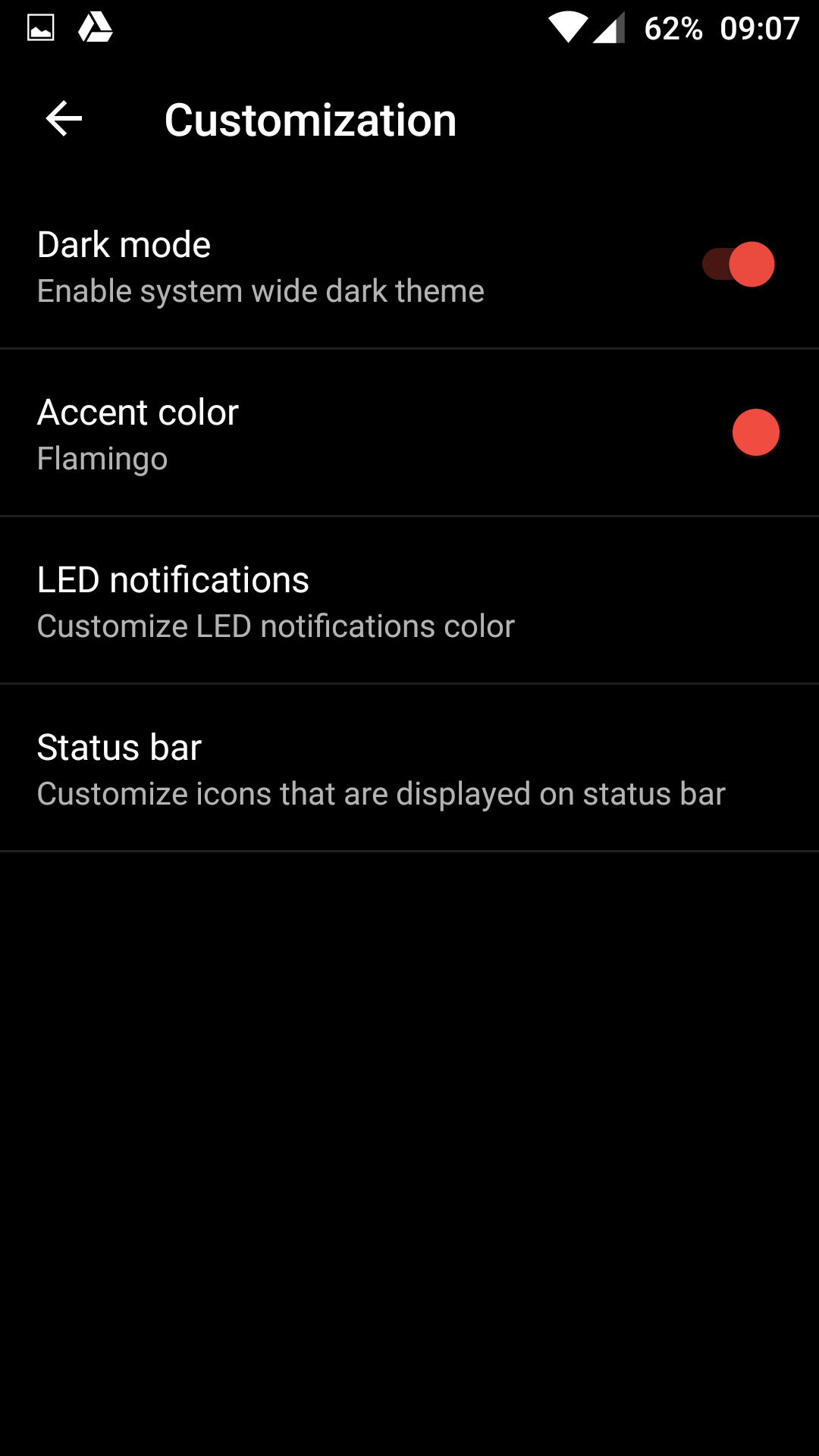This screenshot has height=1456, width=819.
Task: Open LED notifications settings
Action: pyautogui.click(x=409, y=601)
